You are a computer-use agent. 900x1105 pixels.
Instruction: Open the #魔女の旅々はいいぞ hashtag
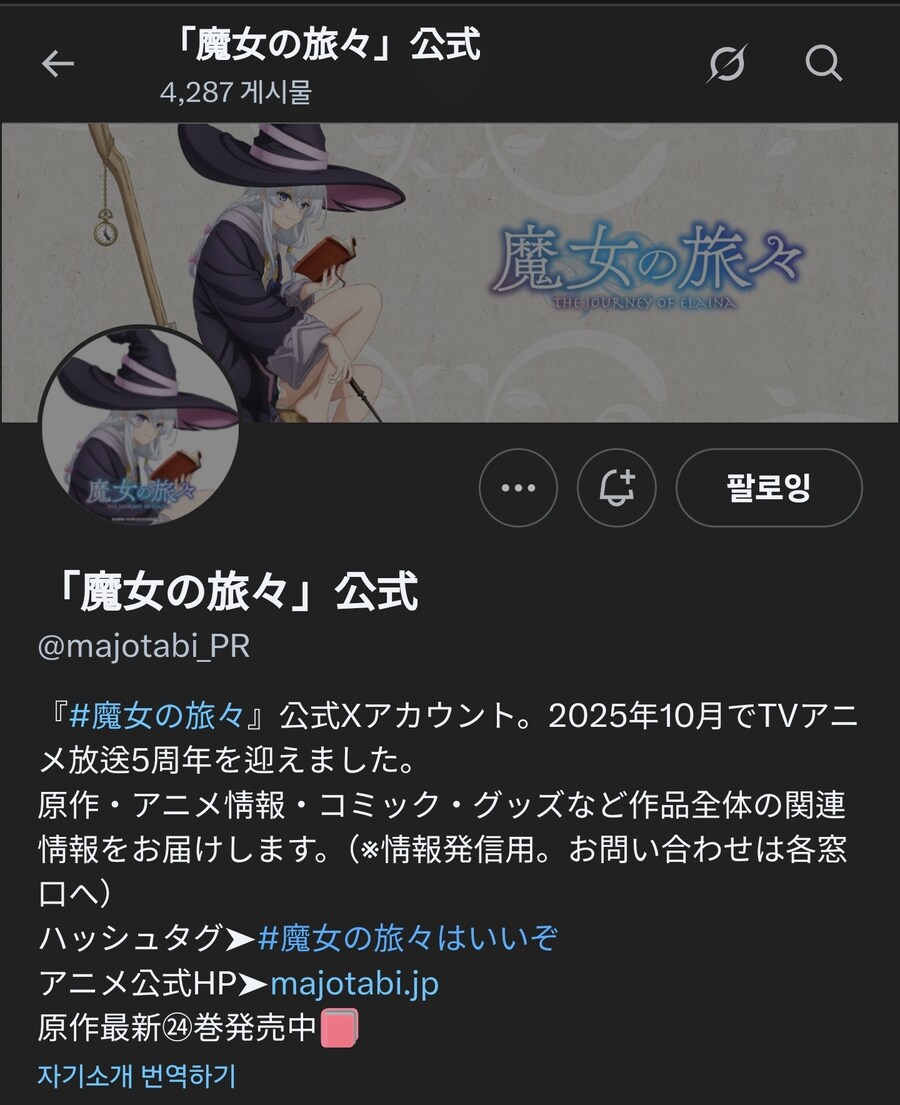coord(407,939)
